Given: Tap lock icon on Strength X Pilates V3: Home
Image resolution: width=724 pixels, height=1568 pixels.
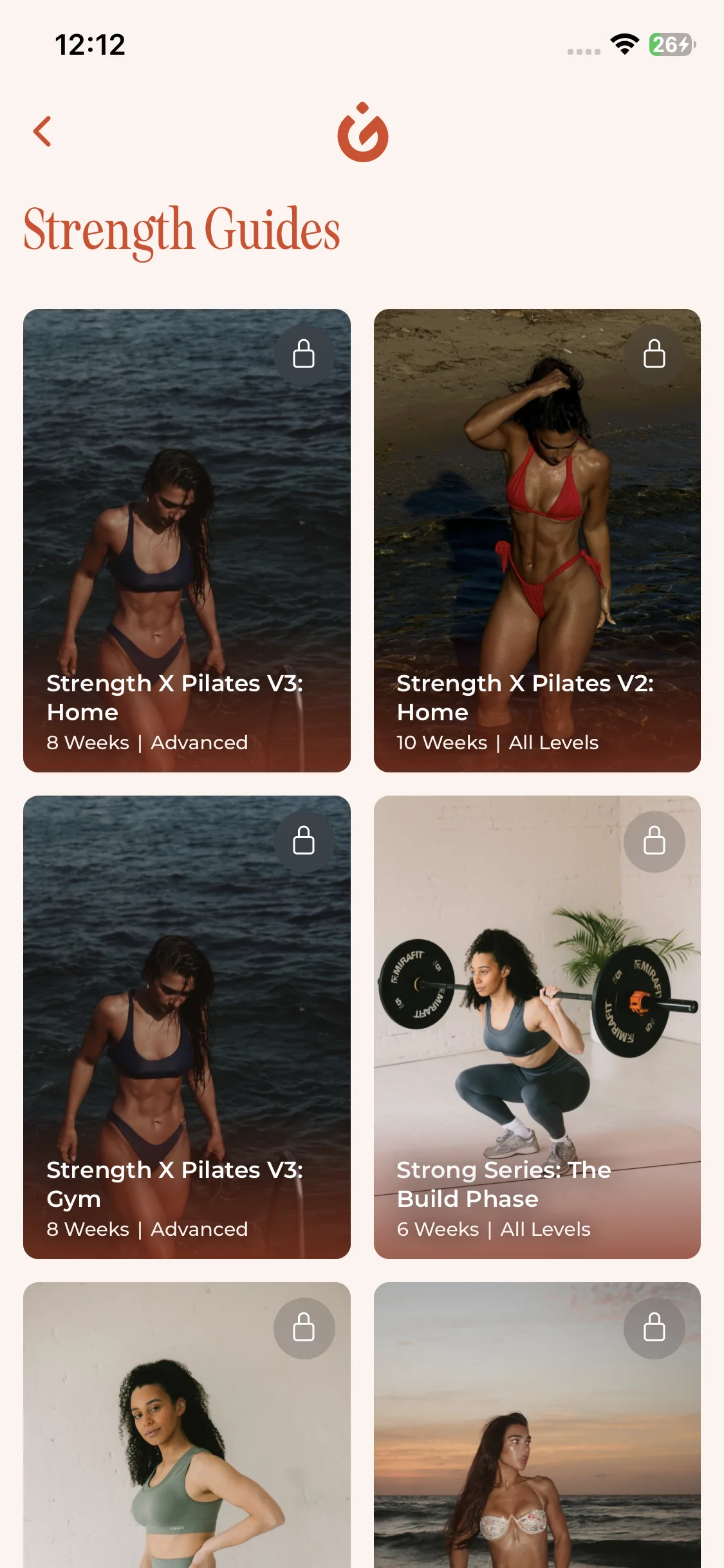Looking at the screenshot, I should click(304, 355).
